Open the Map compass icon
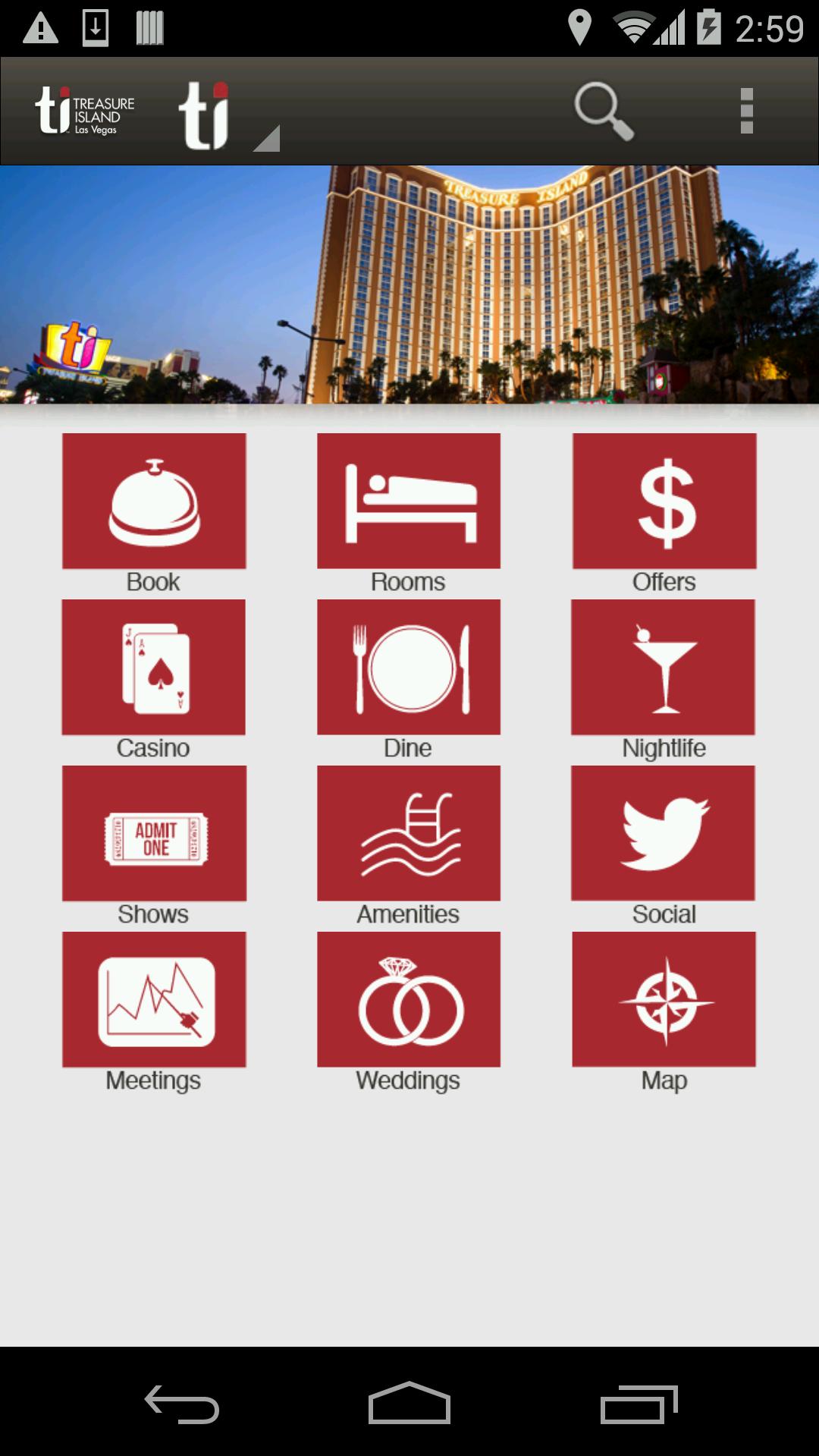Screen dimensions: 819x1456 tap(664, 998)
